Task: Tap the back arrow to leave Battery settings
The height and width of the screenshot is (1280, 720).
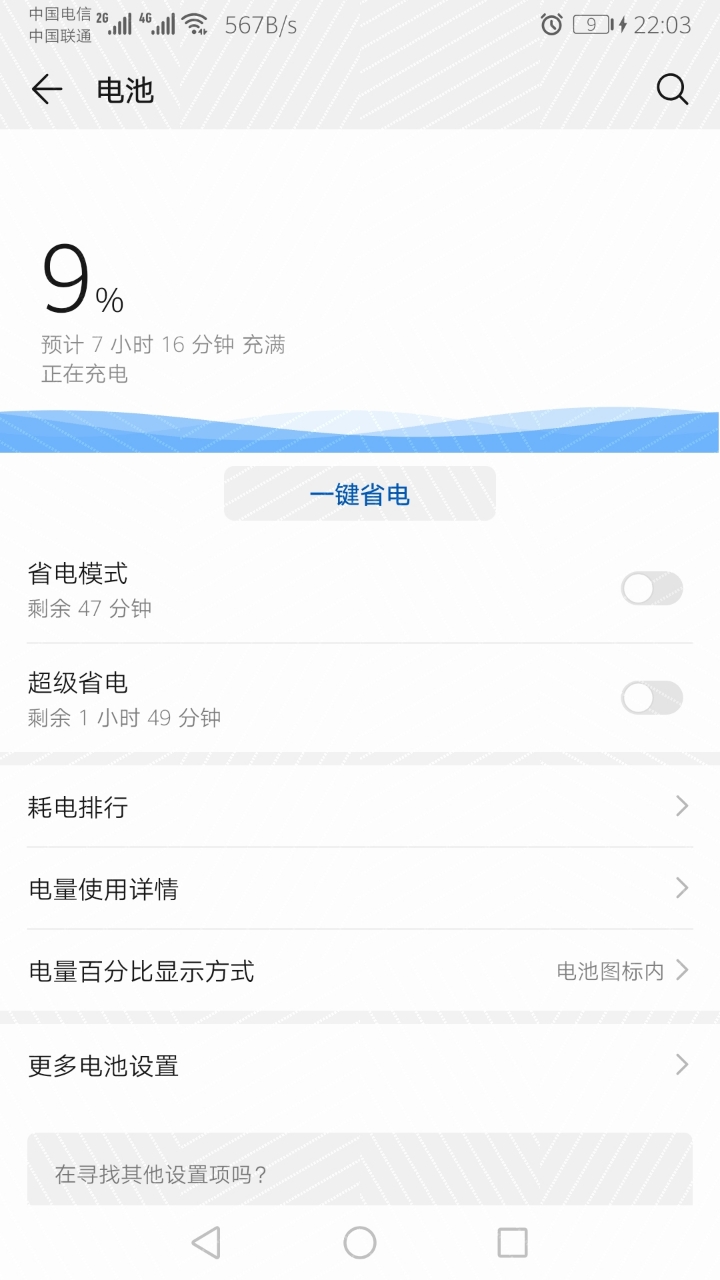Action: (x=46, y=90)
